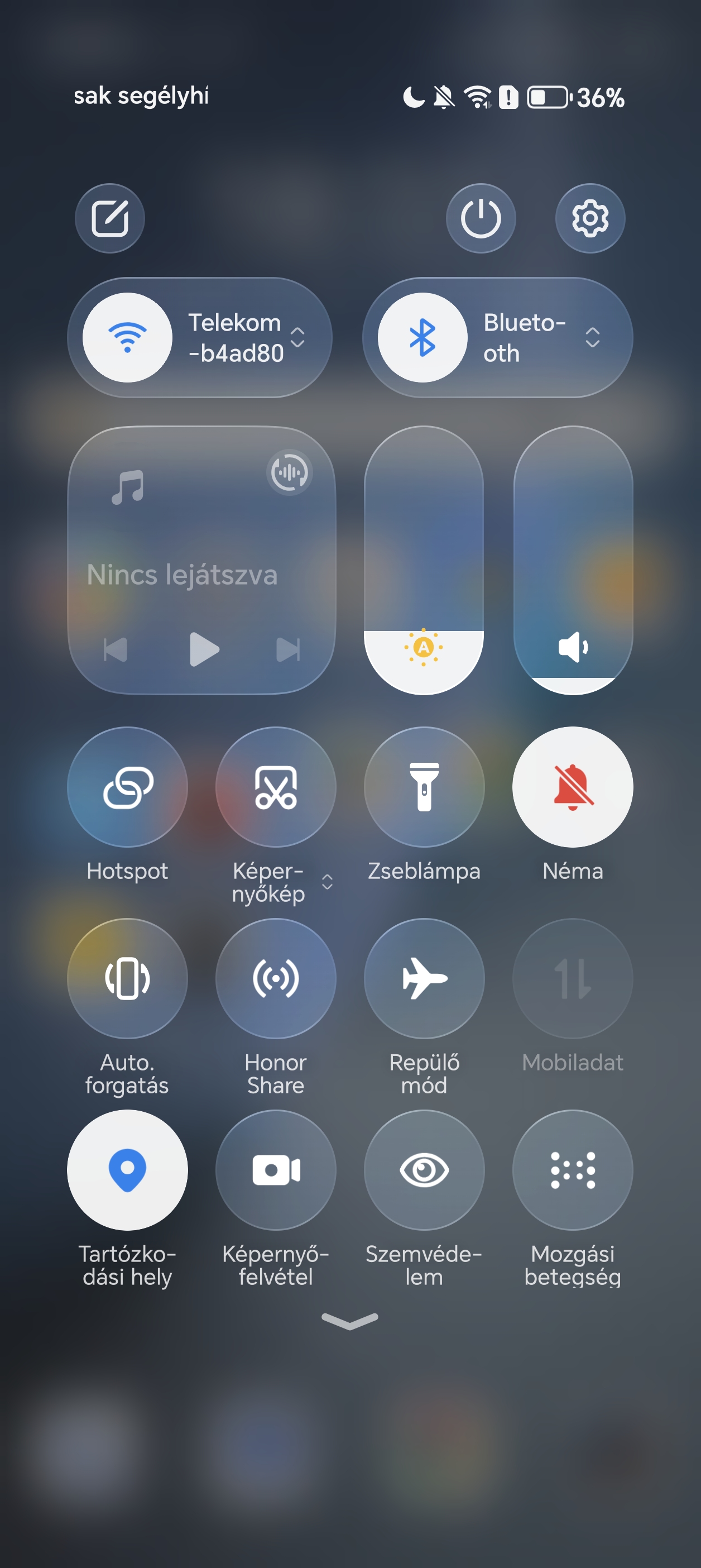Turn off Bluetooth
Viewport: 701px width, 1568px height.
[422, 338]
